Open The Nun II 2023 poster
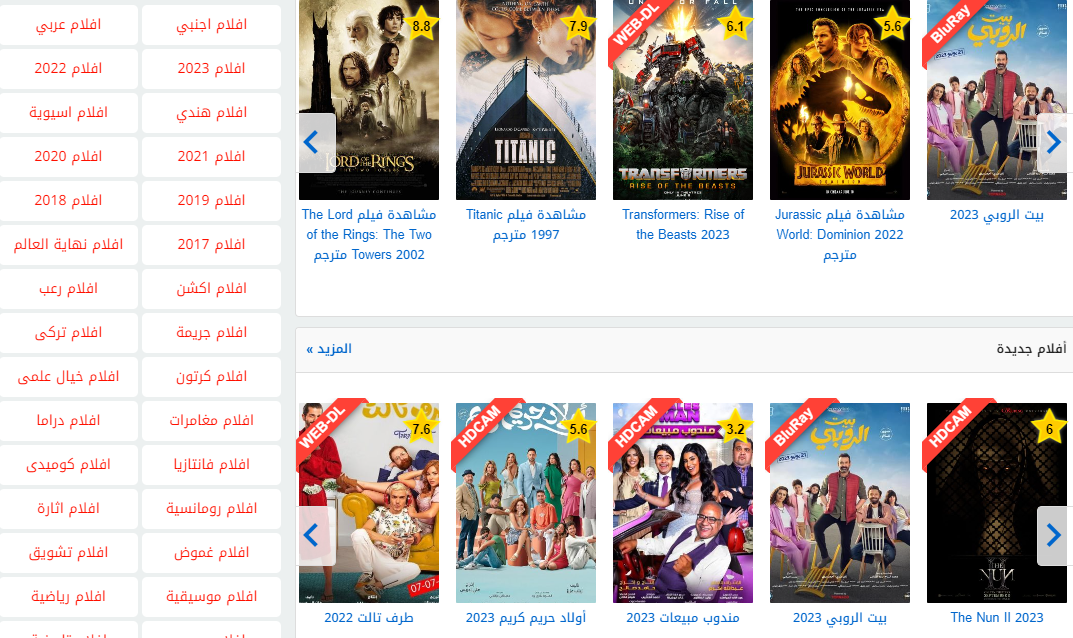This screenshot has height=638, width=1073. pos(997,503)
